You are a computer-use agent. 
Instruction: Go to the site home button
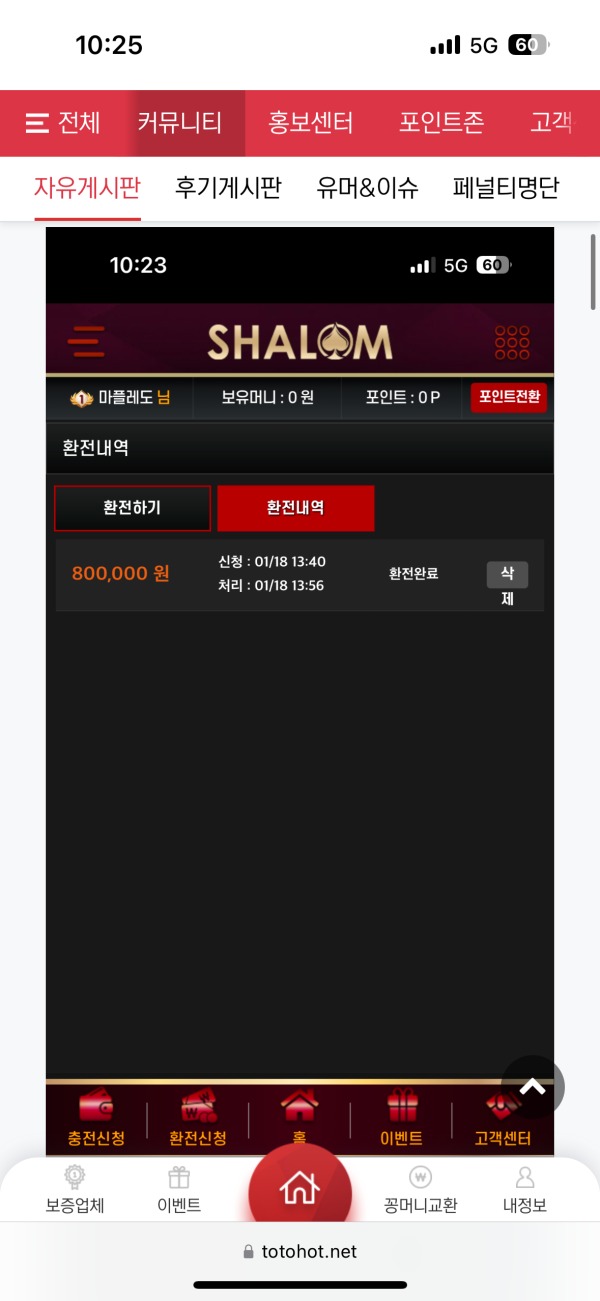coord(300,1187)
